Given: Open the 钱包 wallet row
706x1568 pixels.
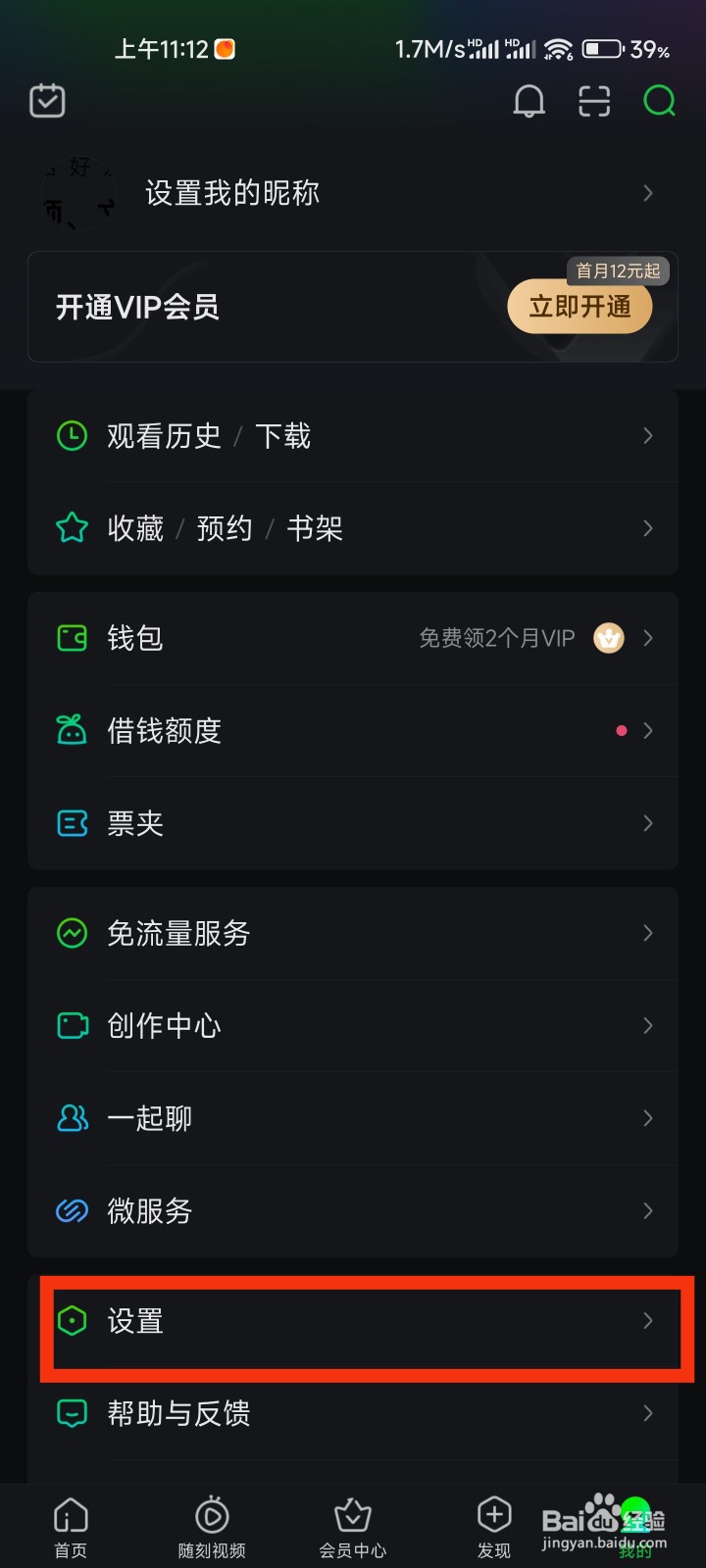Looking at the screenshot, I should [x=353, y=639].
